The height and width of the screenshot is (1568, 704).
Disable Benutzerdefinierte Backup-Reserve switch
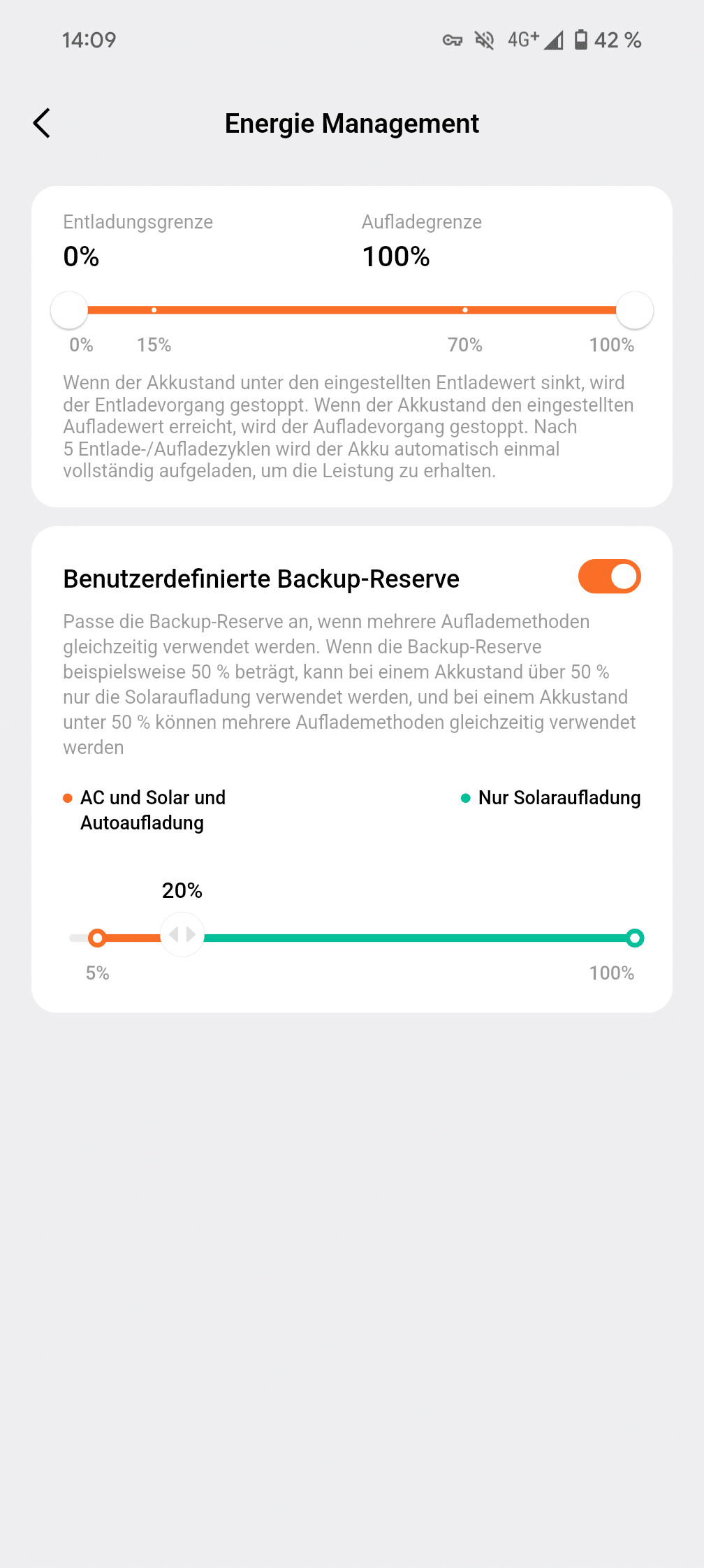tap(609, 577)
